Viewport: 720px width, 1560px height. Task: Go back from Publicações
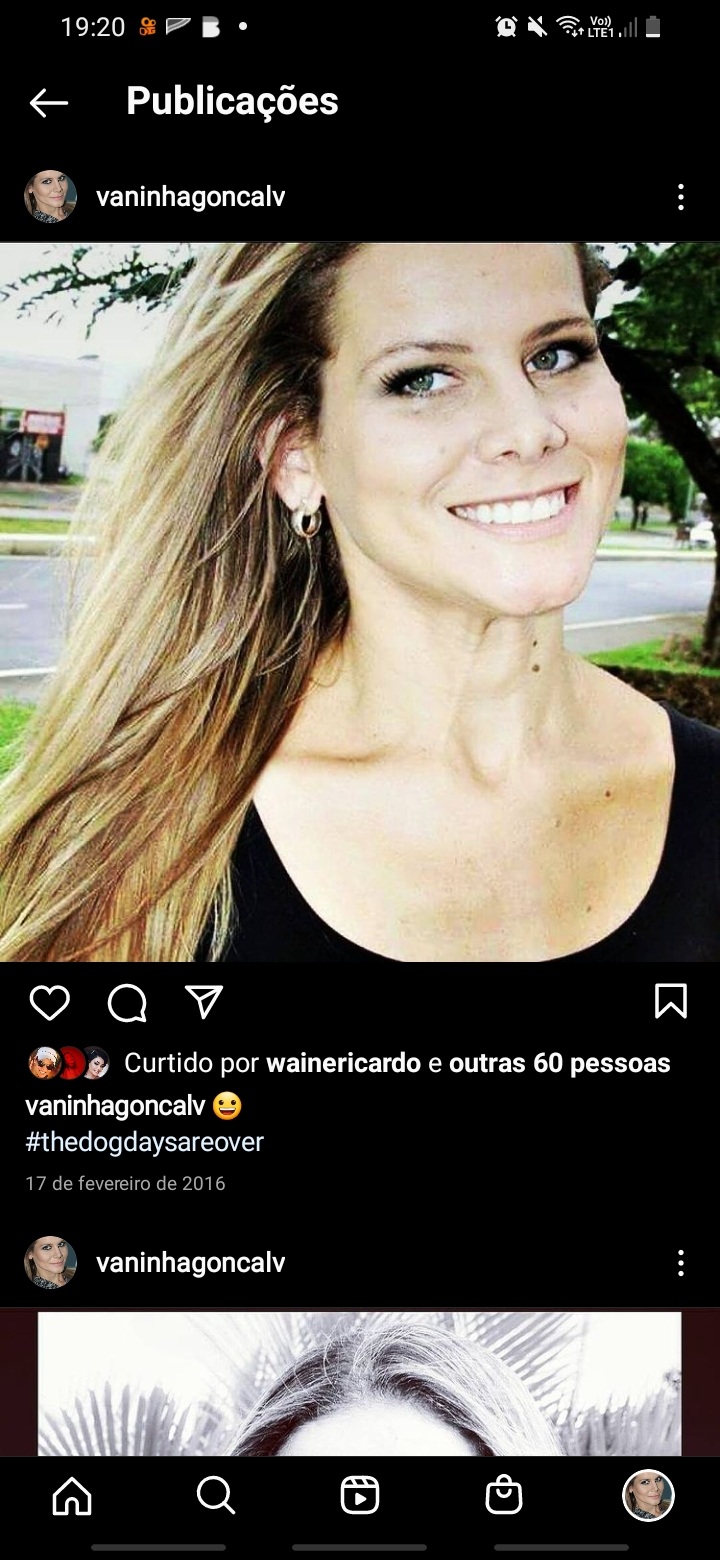pos(48,102)
